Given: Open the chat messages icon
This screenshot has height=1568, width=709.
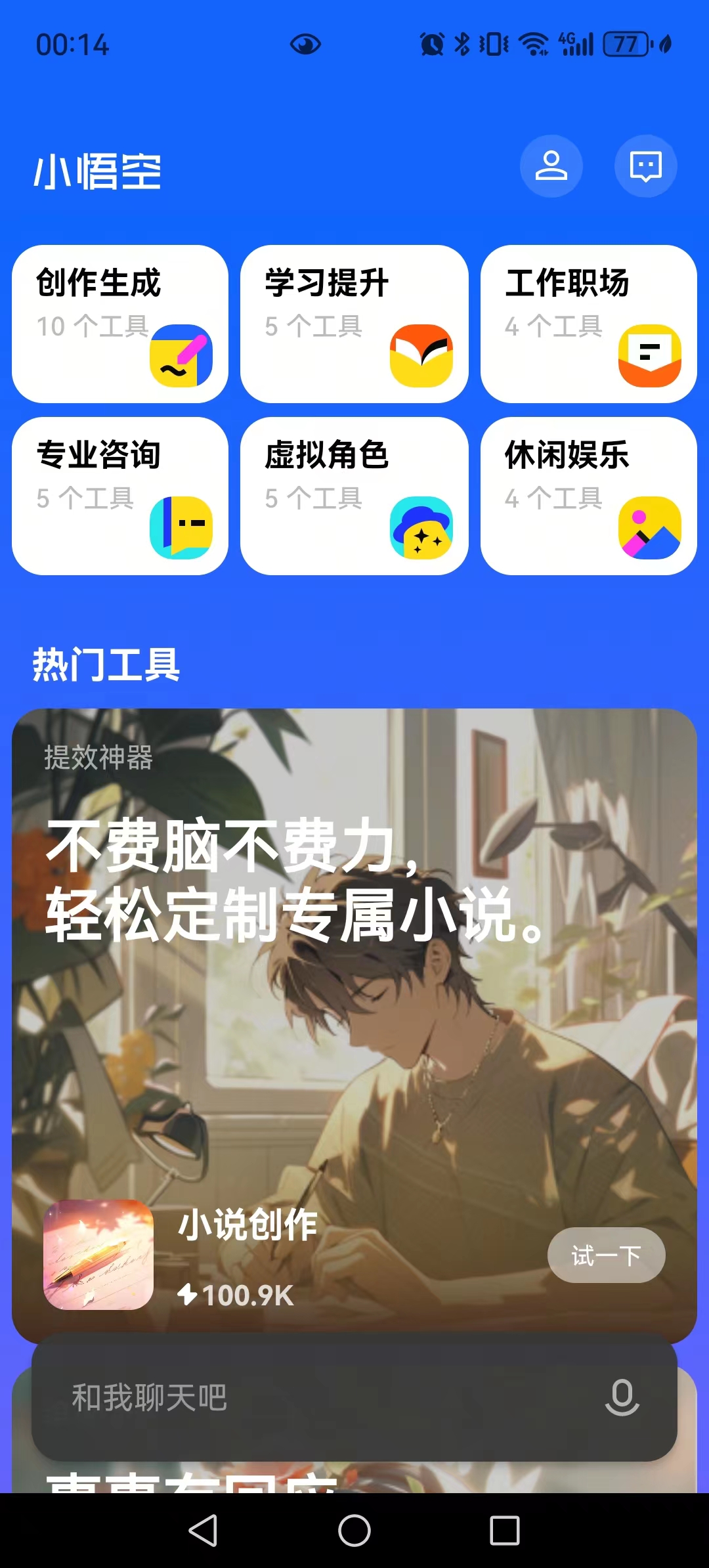Looking at the screenshot, I should pyautogui.click(x=645, y=166).
